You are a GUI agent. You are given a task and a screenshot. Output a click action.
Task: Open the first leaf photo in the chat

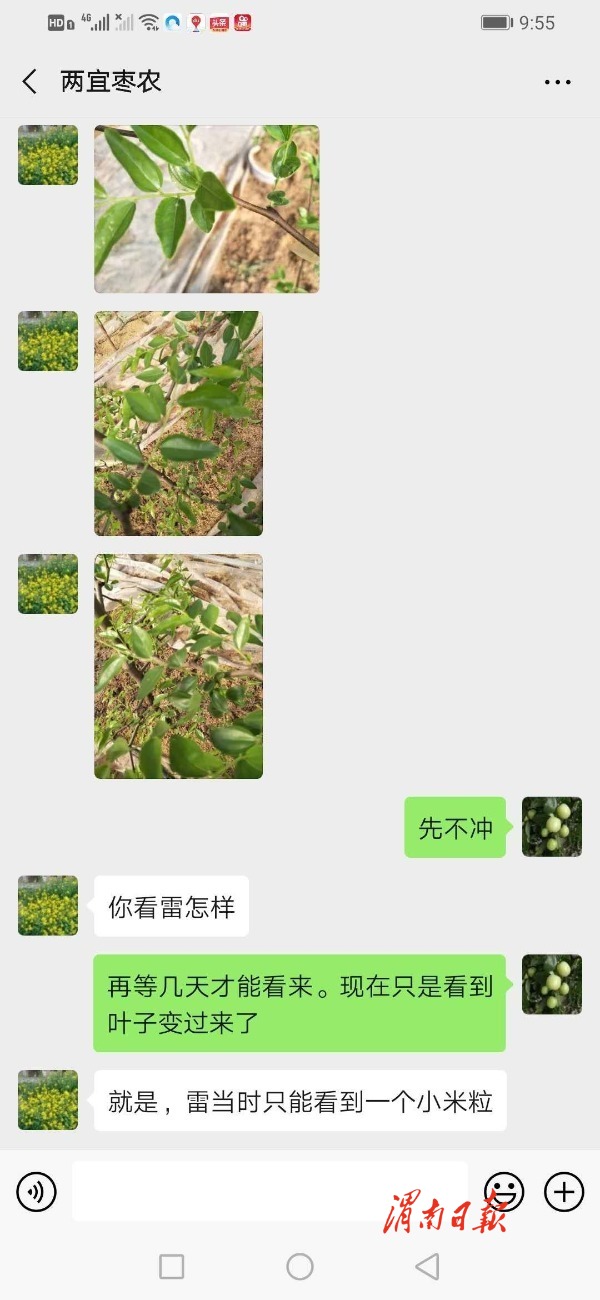pyautogui.click(x=207, y=209)
